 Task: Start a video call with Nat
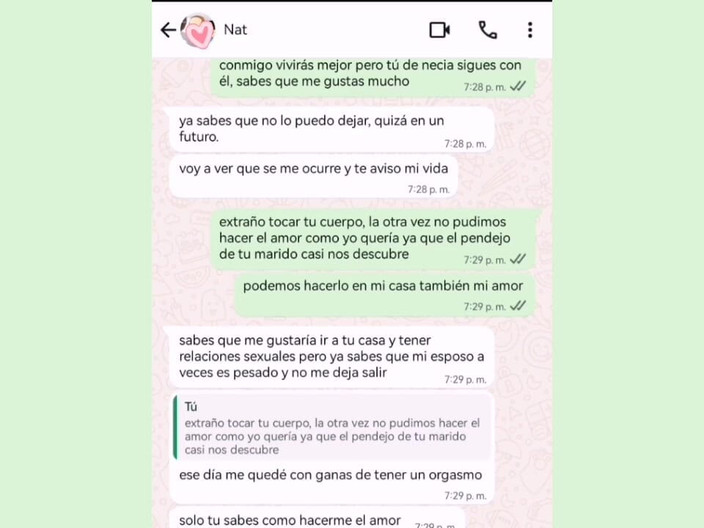pyautogui.click(x=439, y=30)
